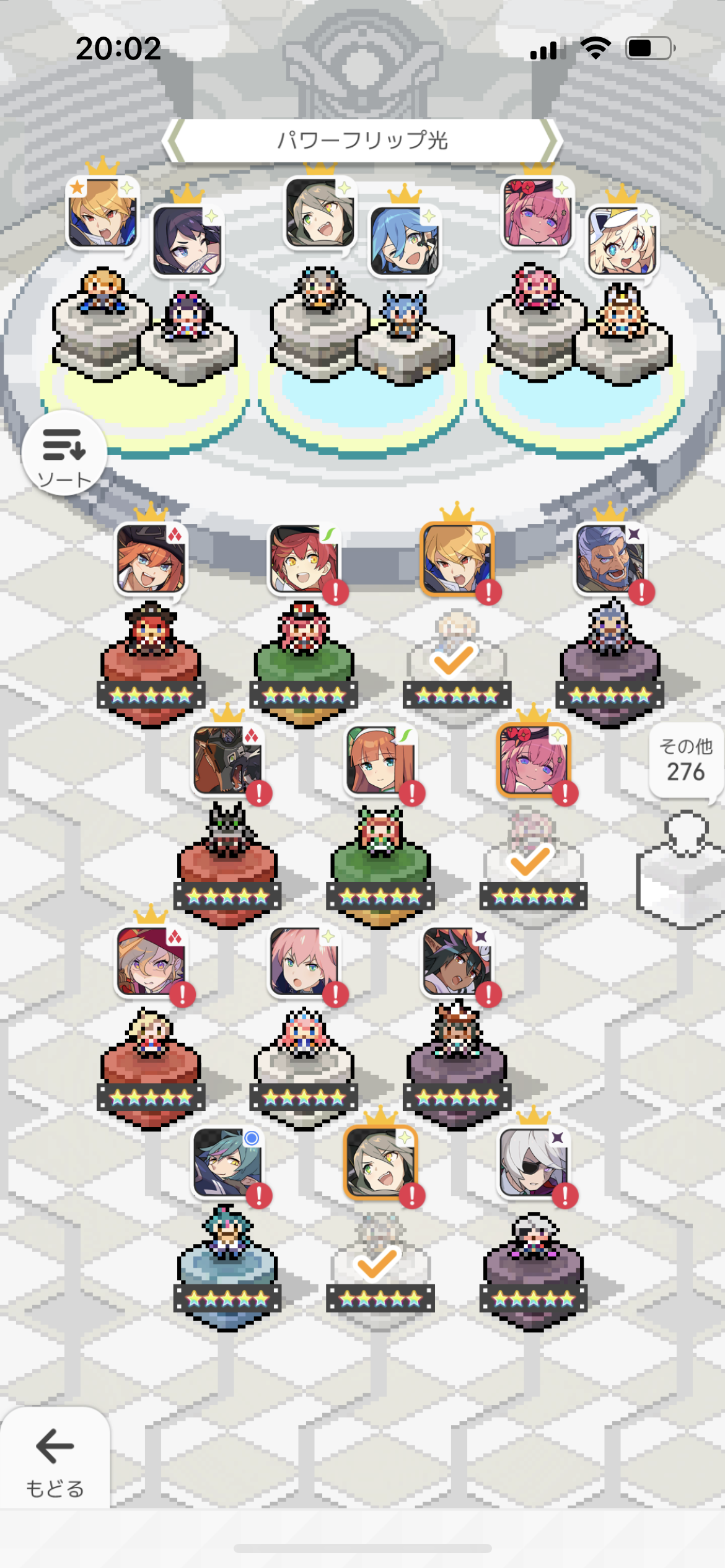The image size is (725, 1568).
Task: Open the ソート sort options
Action: click(64, 454)
